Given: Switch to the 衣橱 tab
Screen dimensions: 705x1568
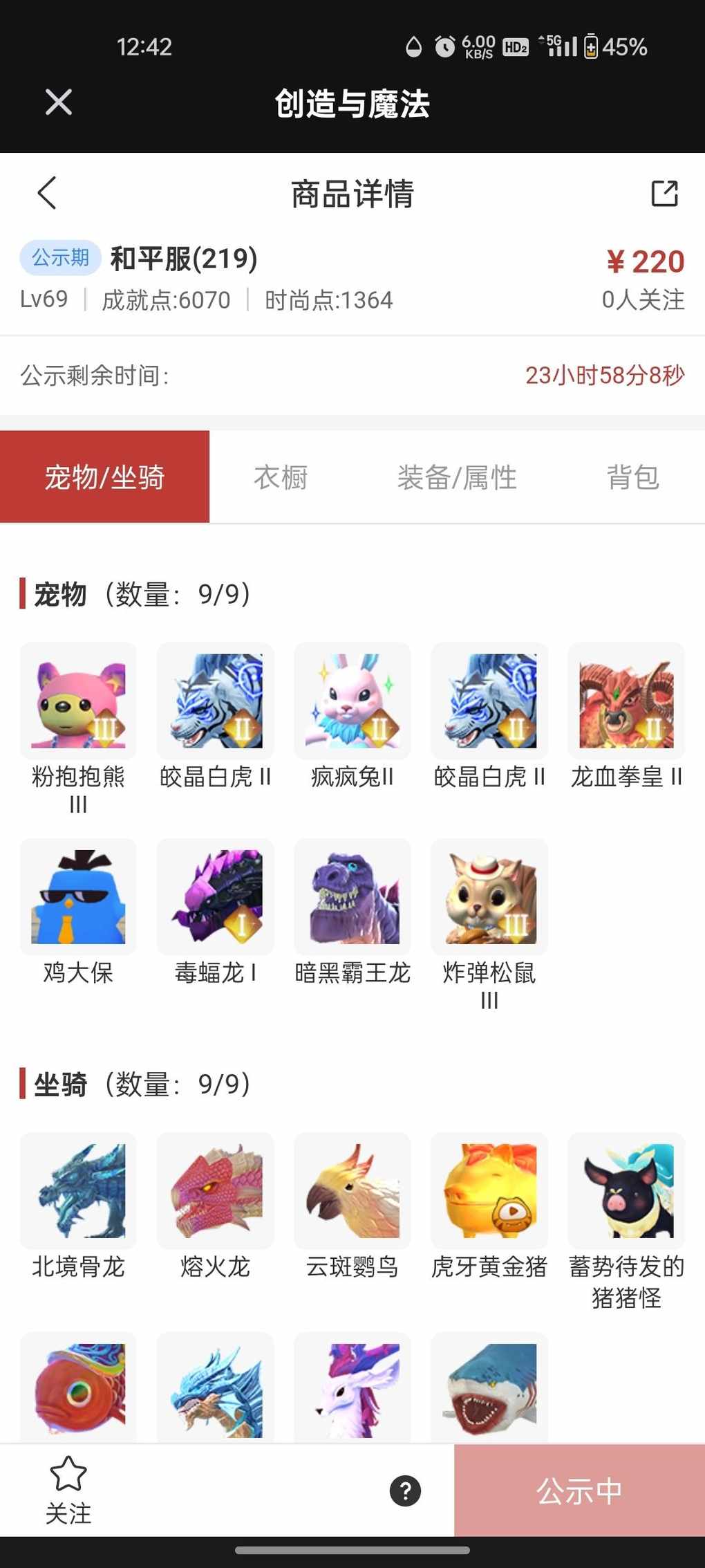Looking at the screenshot, I should [x=280, y=477].
